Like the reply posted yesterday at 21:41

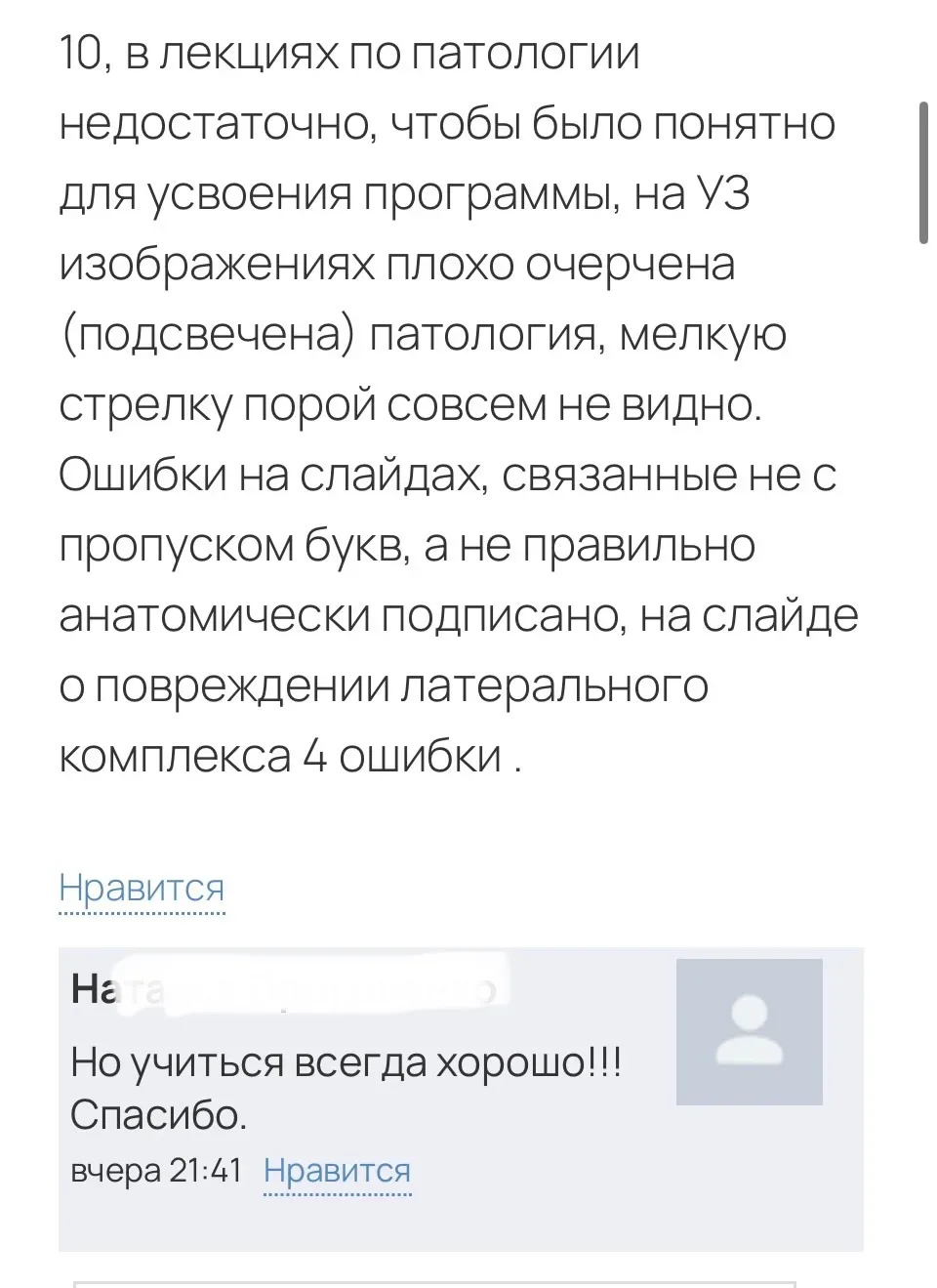(338, 1170)
